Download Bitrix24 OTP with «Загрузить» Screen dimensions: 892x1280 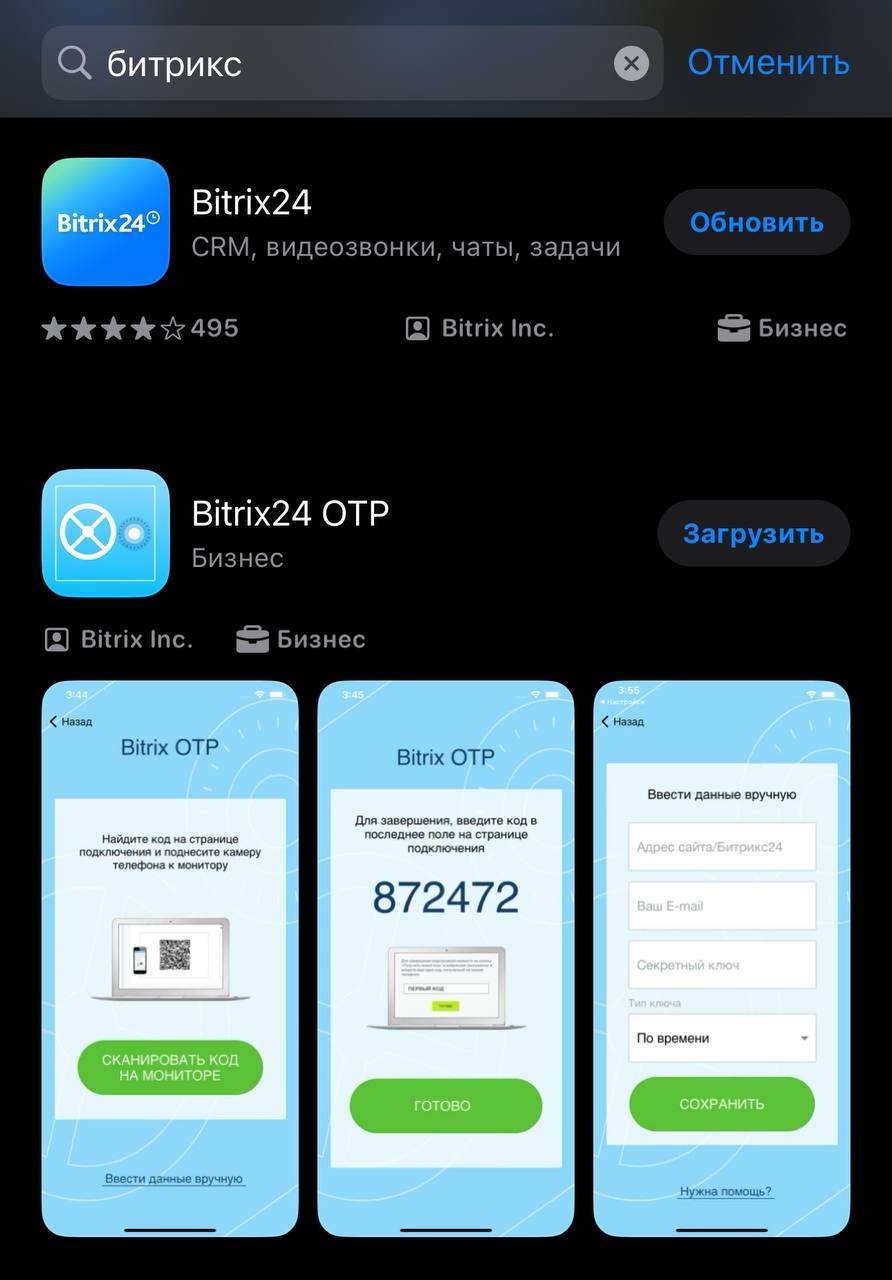(753, 534)
